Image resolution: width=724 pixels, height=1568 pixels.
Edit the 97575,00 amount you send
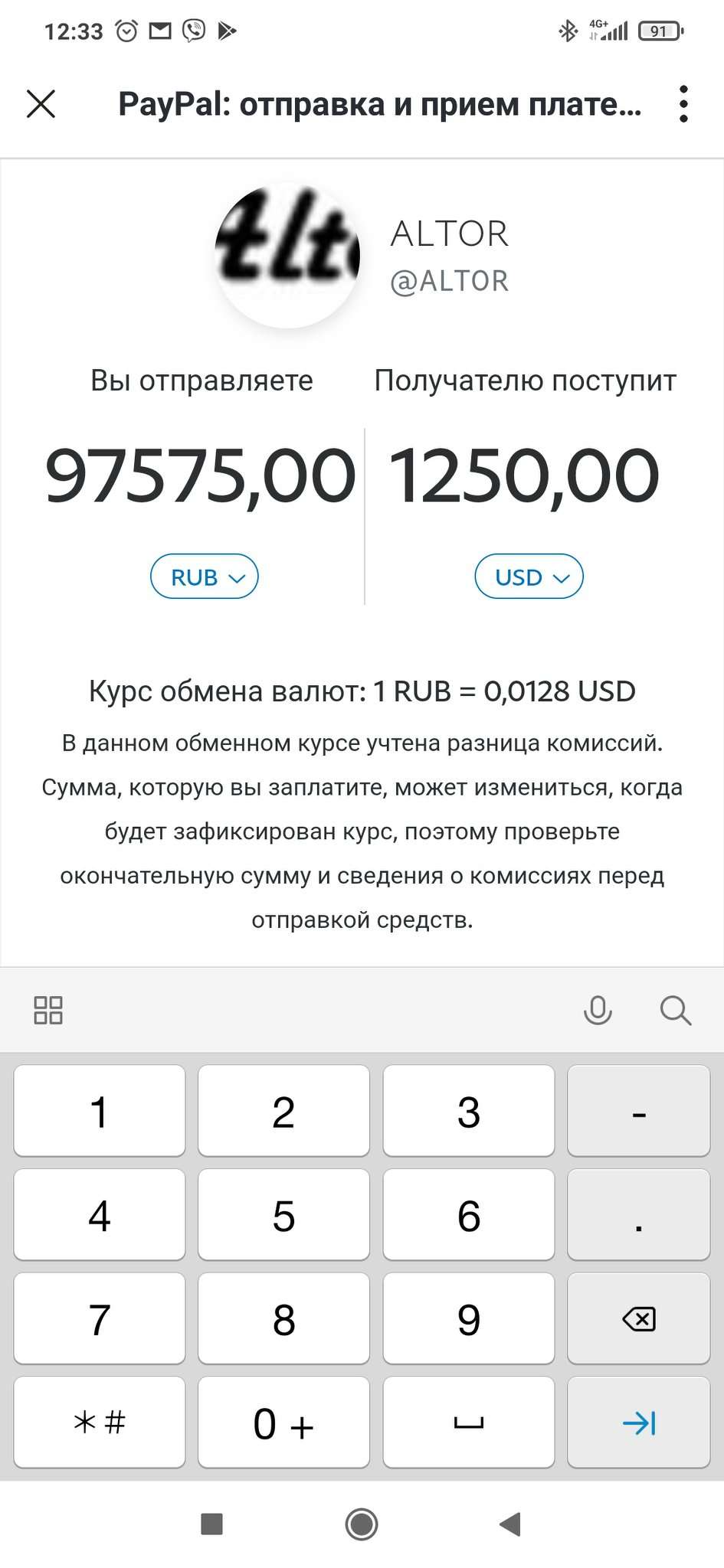pos(200,476)
